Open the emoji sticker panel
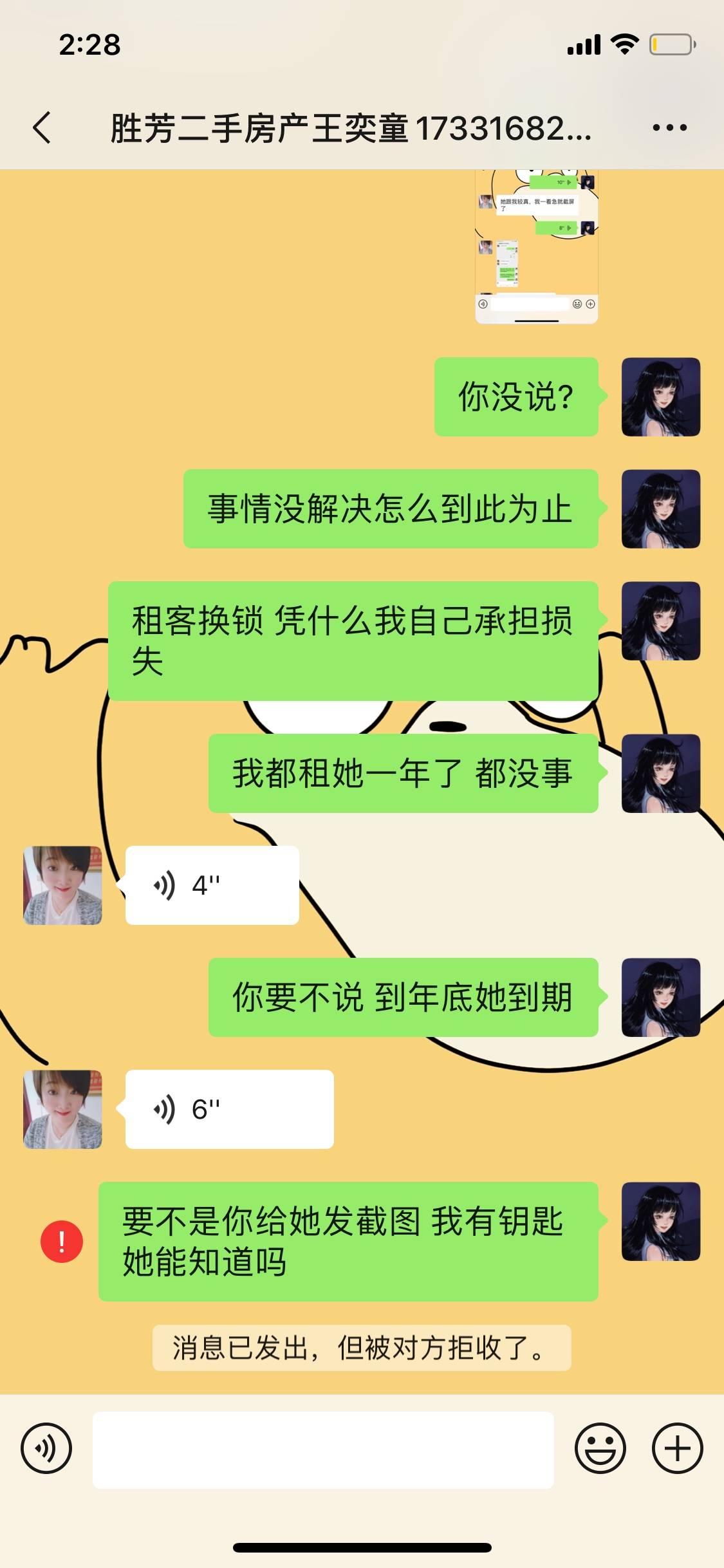The width and height of the screenshot is (724, 1568). click(x=600, y=1449)
